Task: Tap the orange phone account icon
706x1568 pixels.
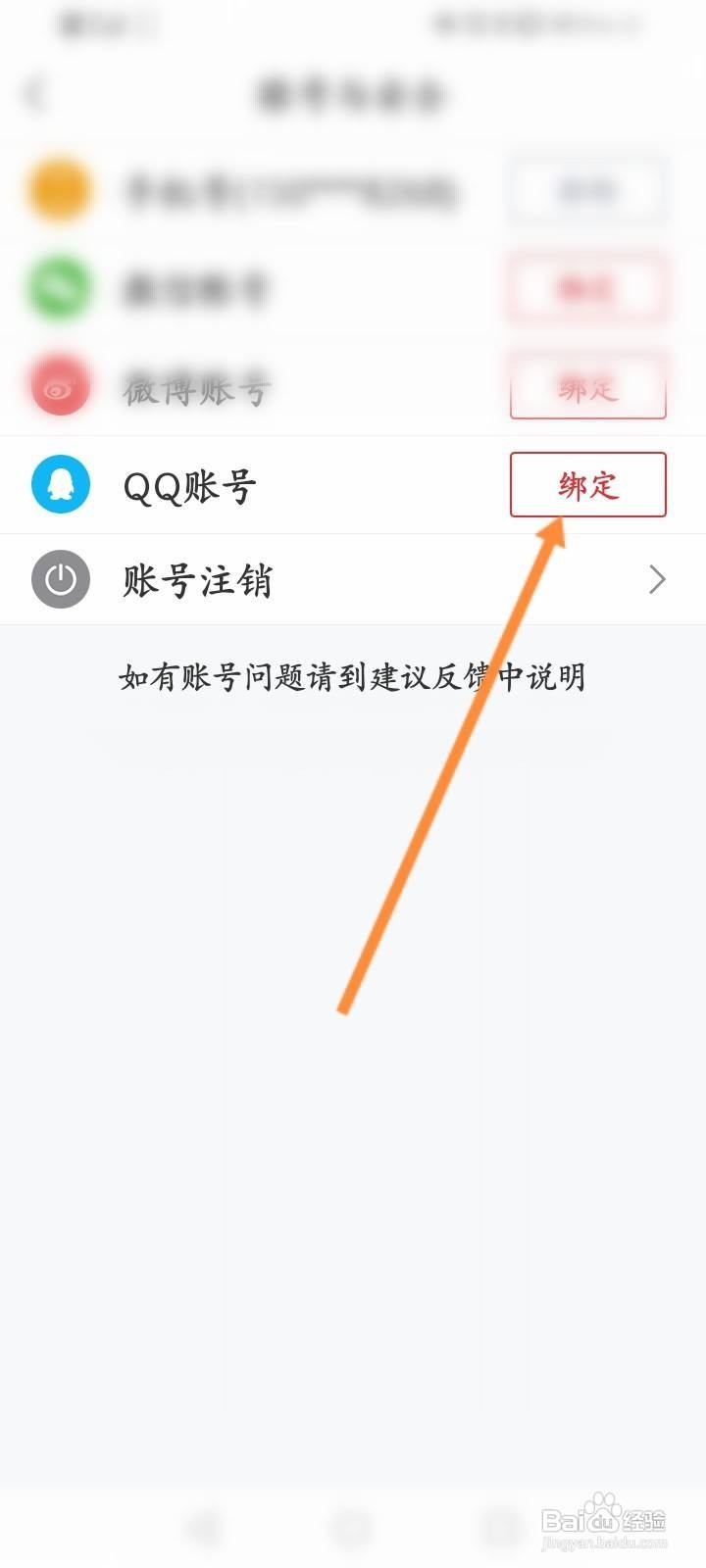Action: (60, 189)
